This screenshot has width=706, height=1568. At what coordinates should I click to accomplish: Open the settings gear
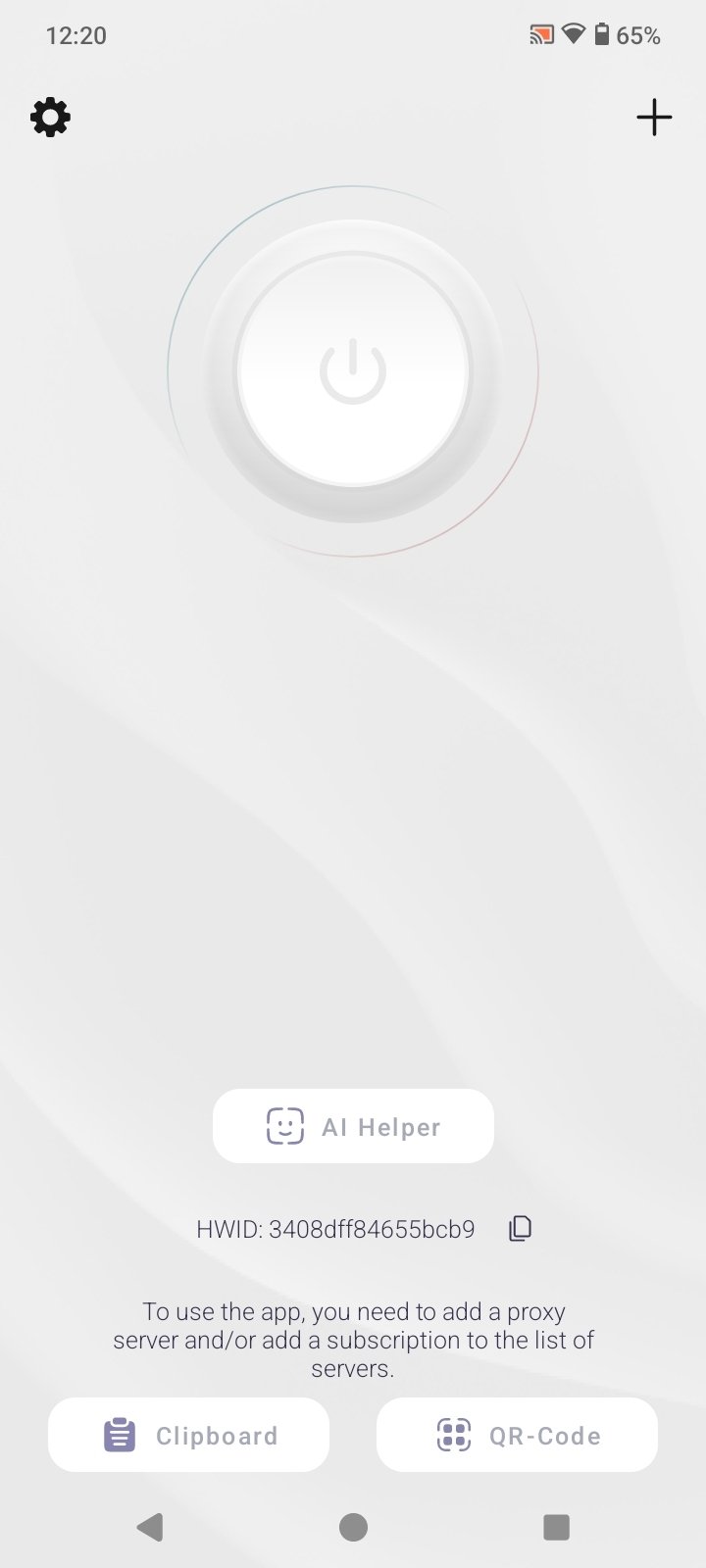point(51,118)
